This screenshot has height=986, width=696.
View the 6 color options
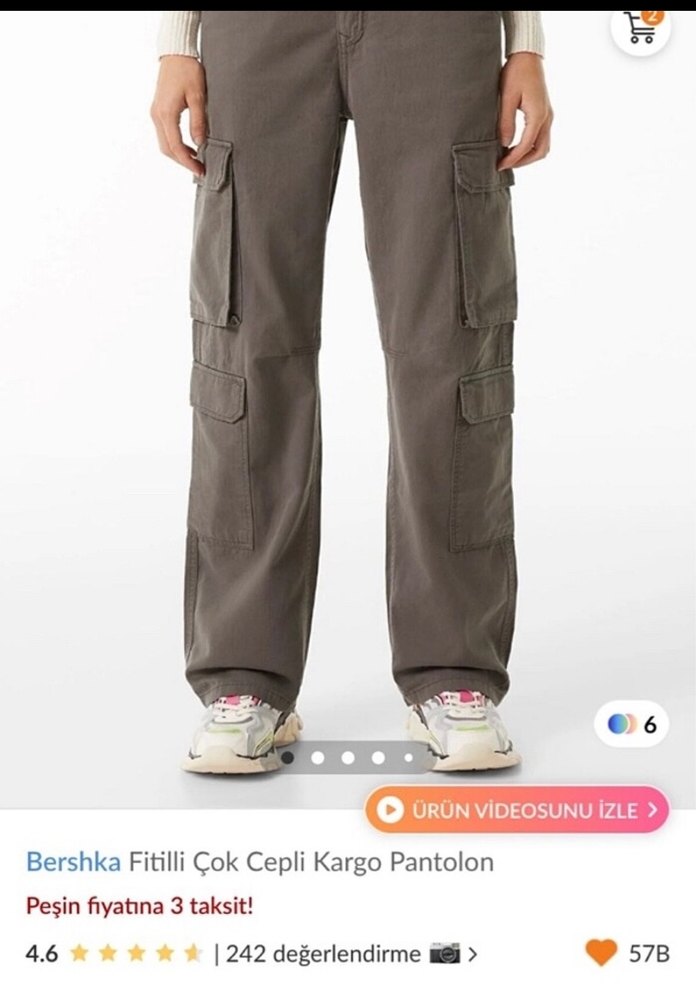(x=631, y=724)
